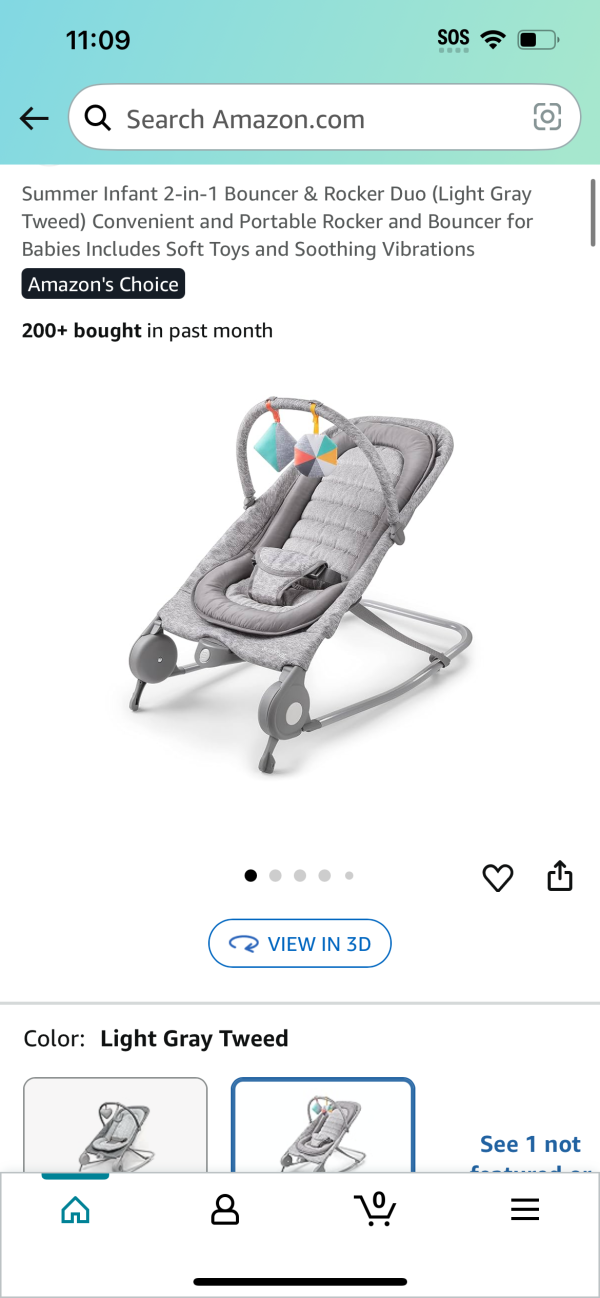Open the See 1 not featured link

530,1146
